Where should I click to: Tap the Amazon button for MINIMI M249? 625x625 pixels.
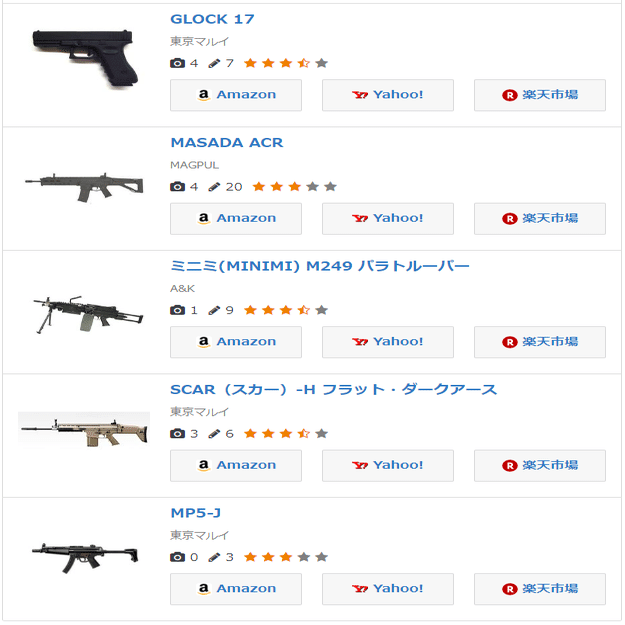pos(236,342)
